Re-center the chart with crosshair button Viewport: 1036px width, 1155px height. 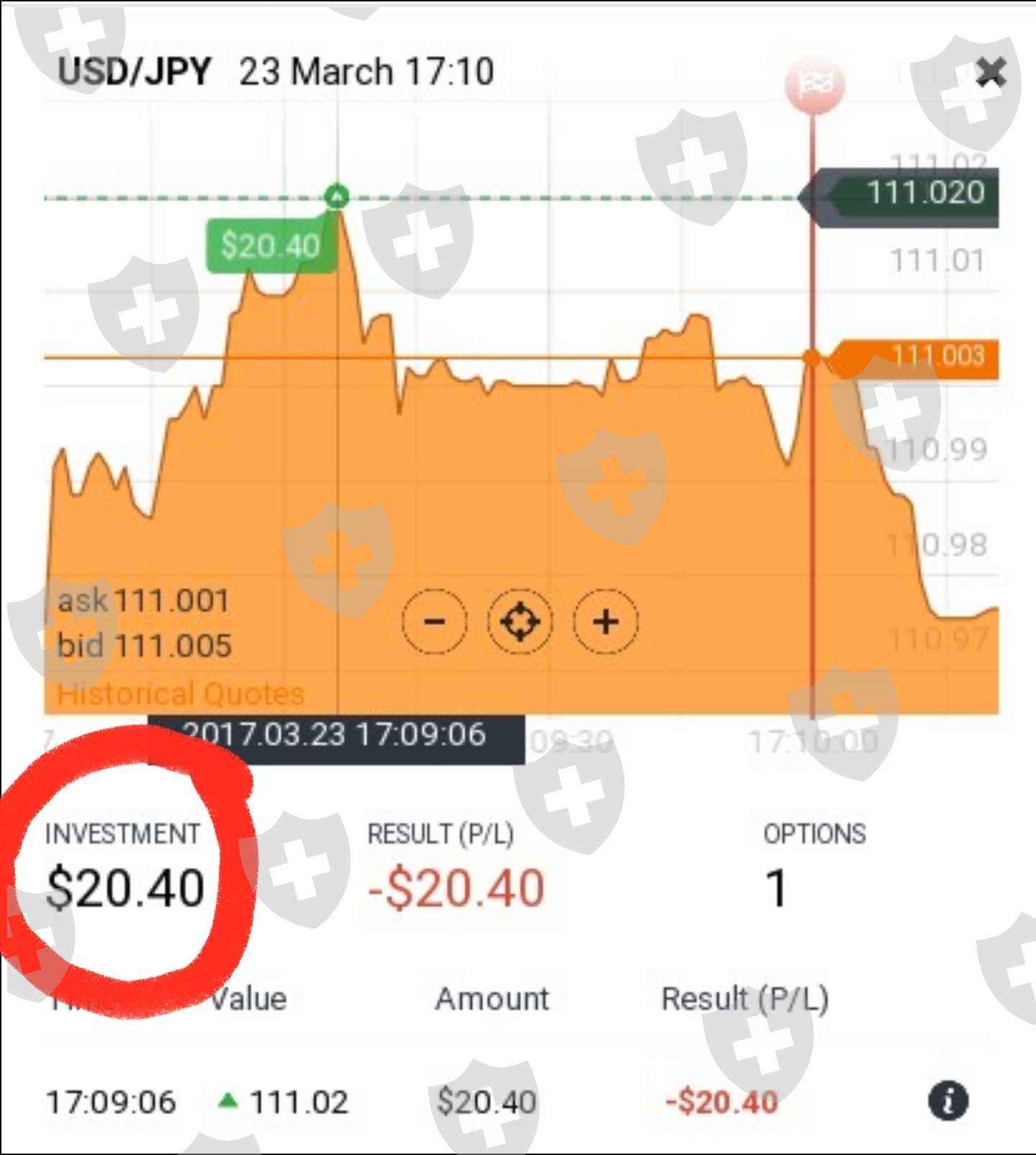pos(520,621)
